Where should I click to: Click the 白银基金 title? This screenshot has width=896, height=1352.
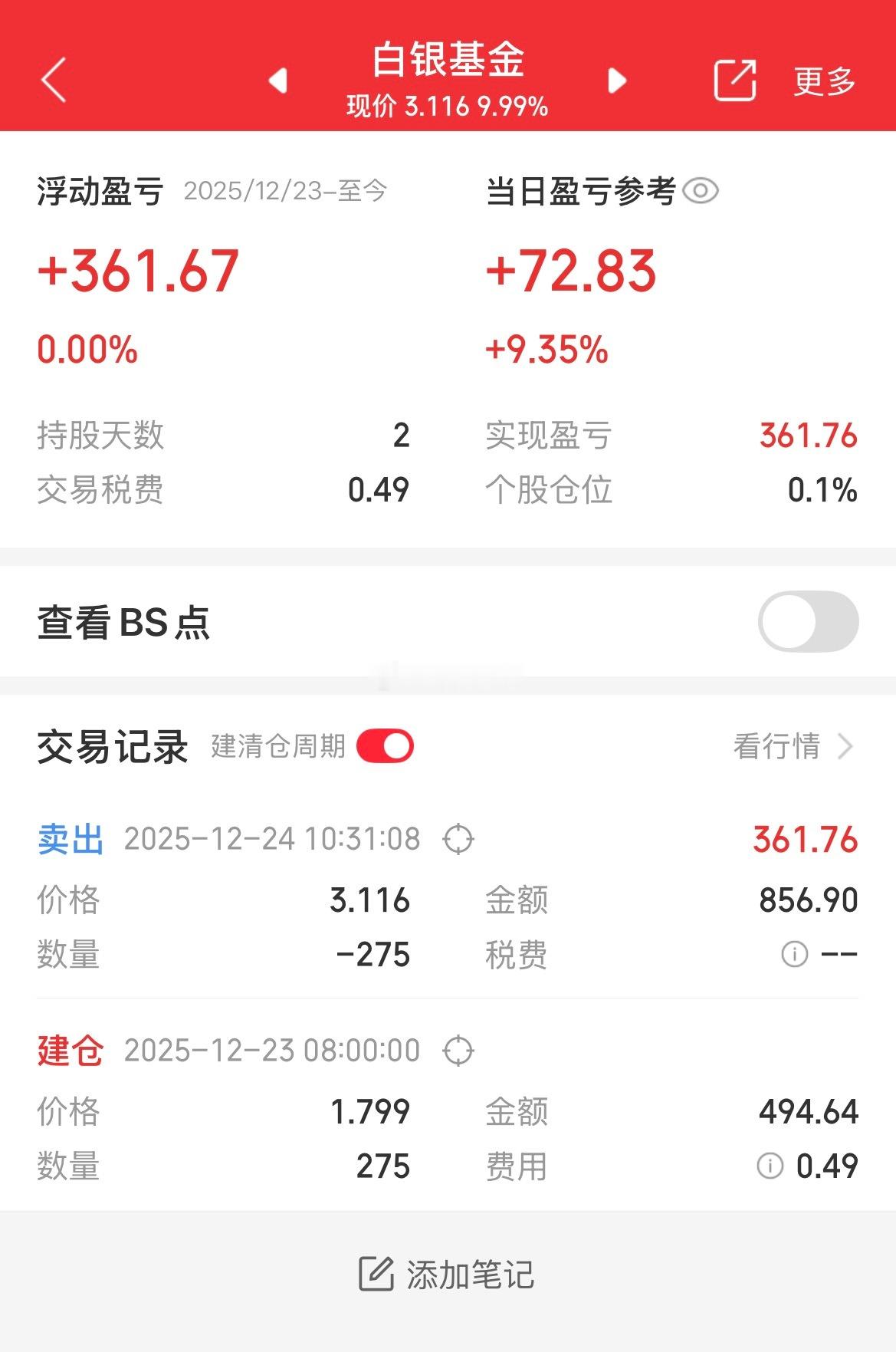[x=448, y=64]
